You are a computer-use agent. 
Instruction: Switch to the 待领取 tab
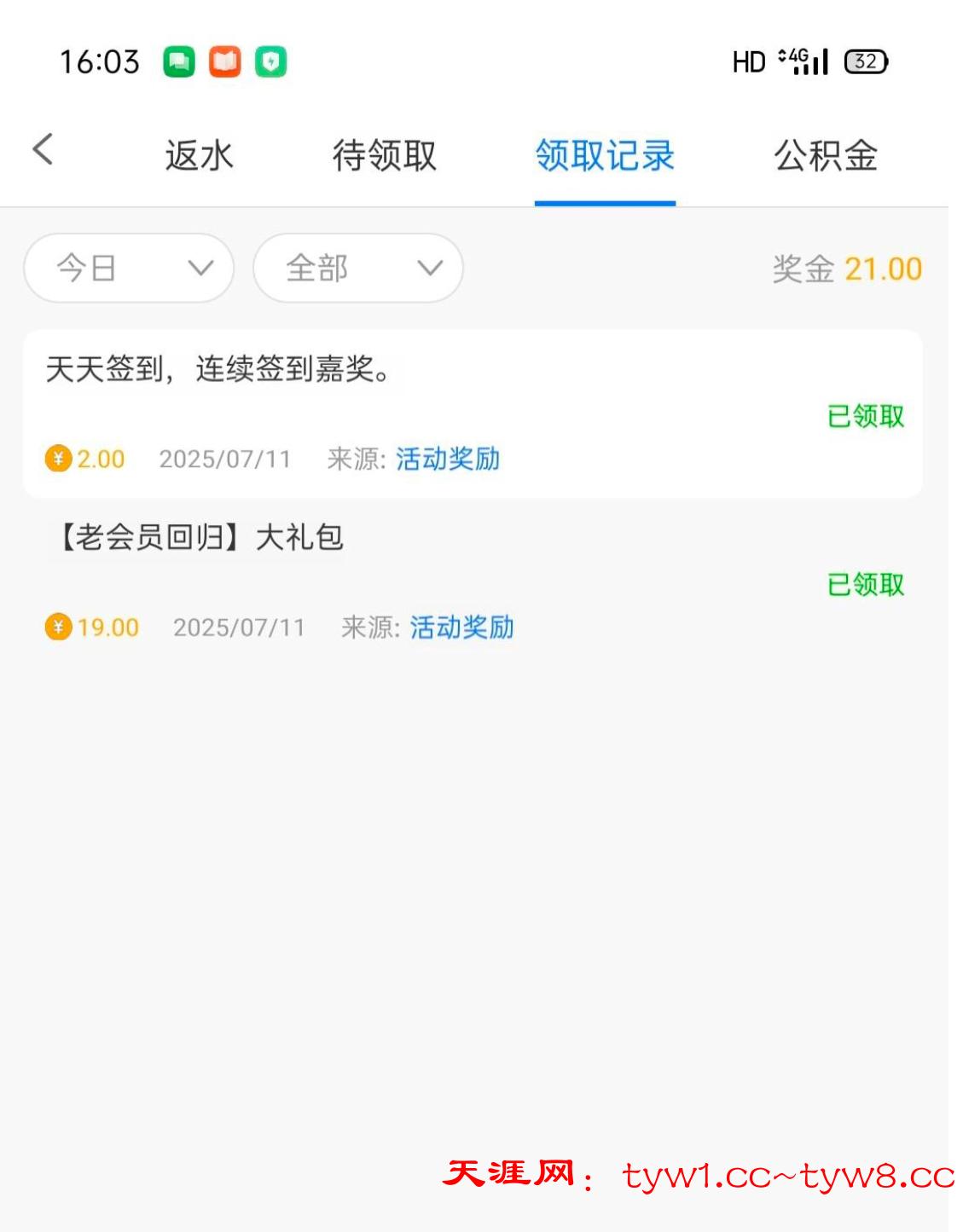pos(385,156)
